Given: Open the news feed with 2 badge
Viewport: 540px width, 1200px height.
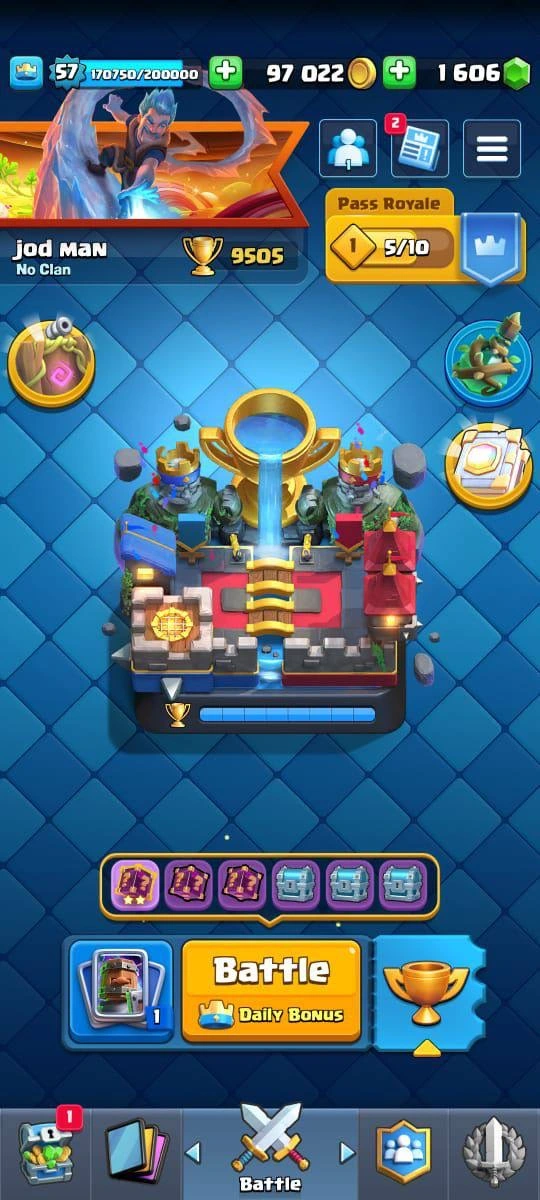Looking at the screenshot, I should [x=418, y=149].
